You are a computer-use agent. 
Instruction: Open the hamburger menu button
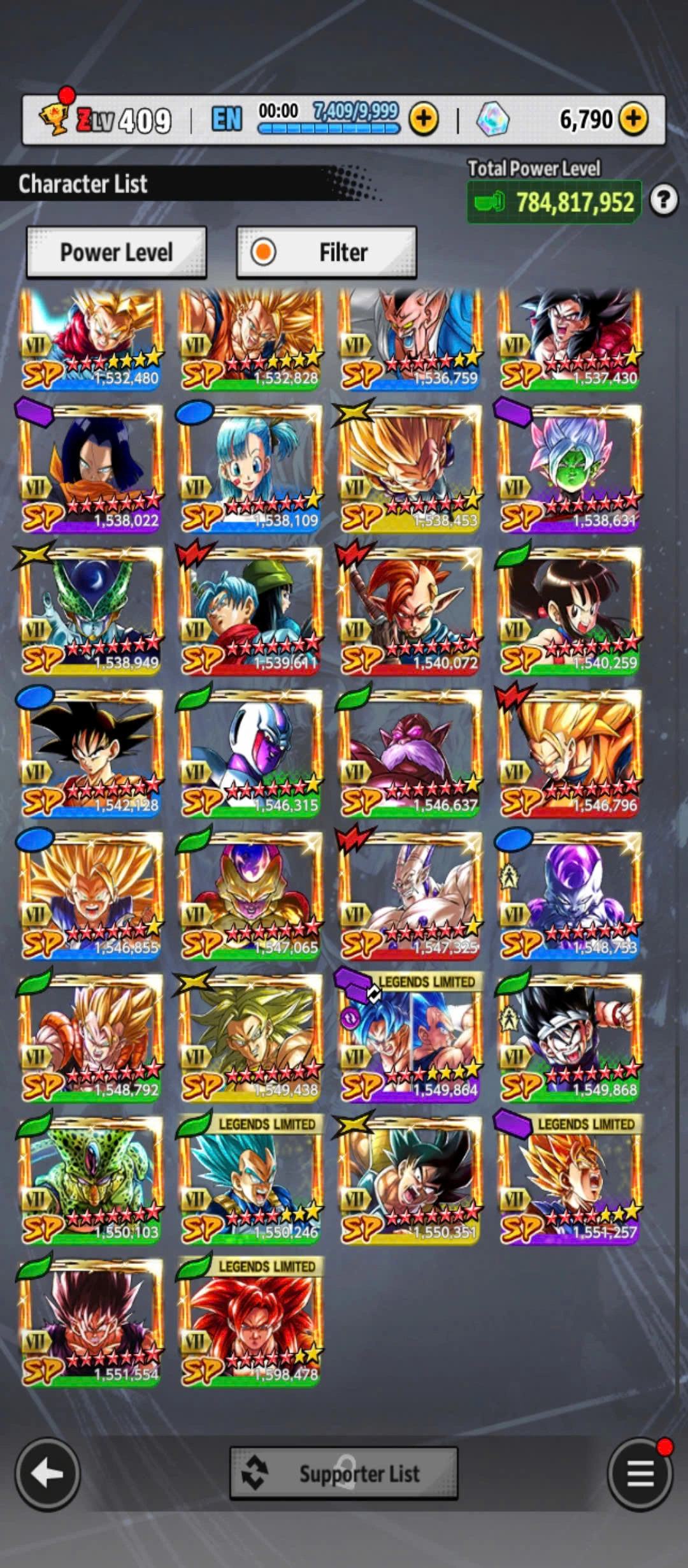coord(640,1474)
